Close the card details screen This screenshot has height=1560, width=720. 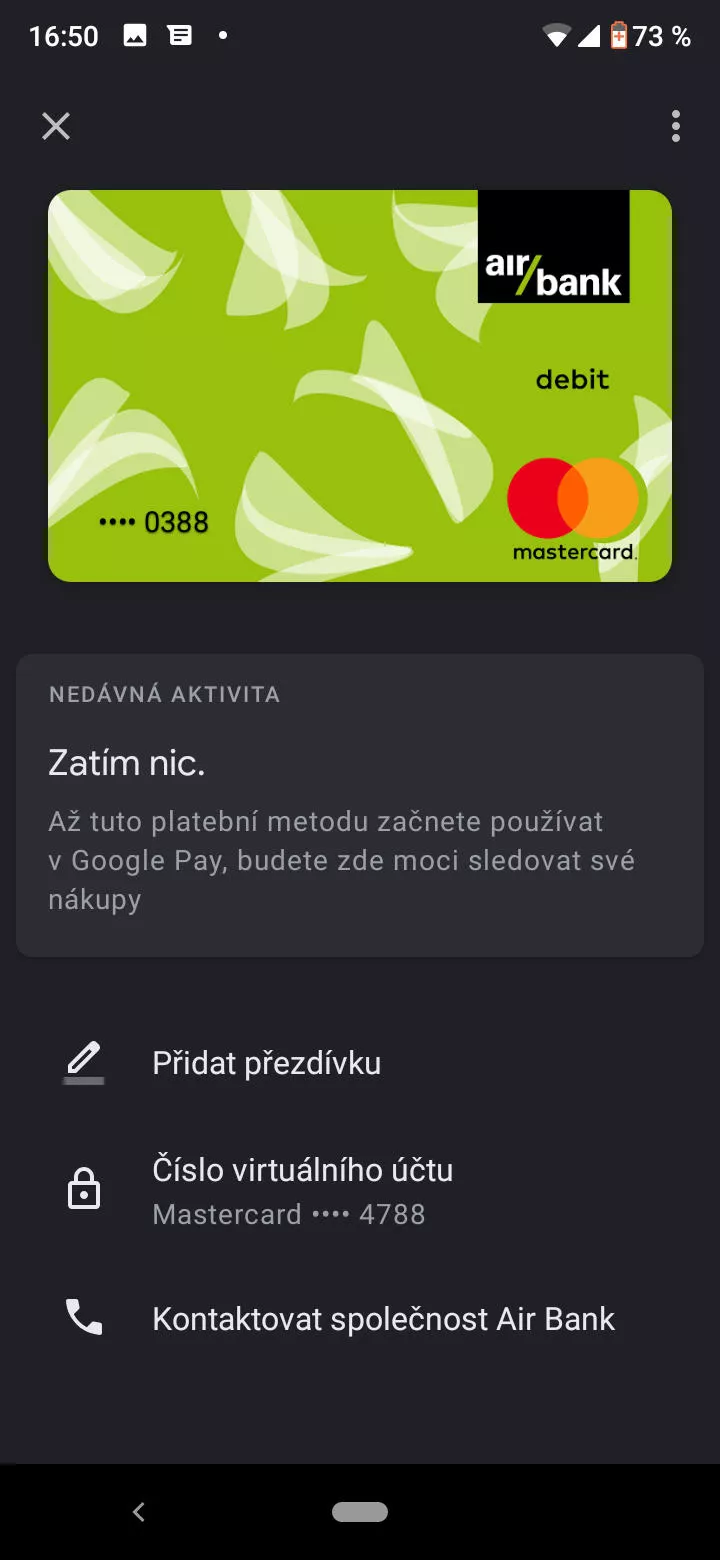pos(56,126)
